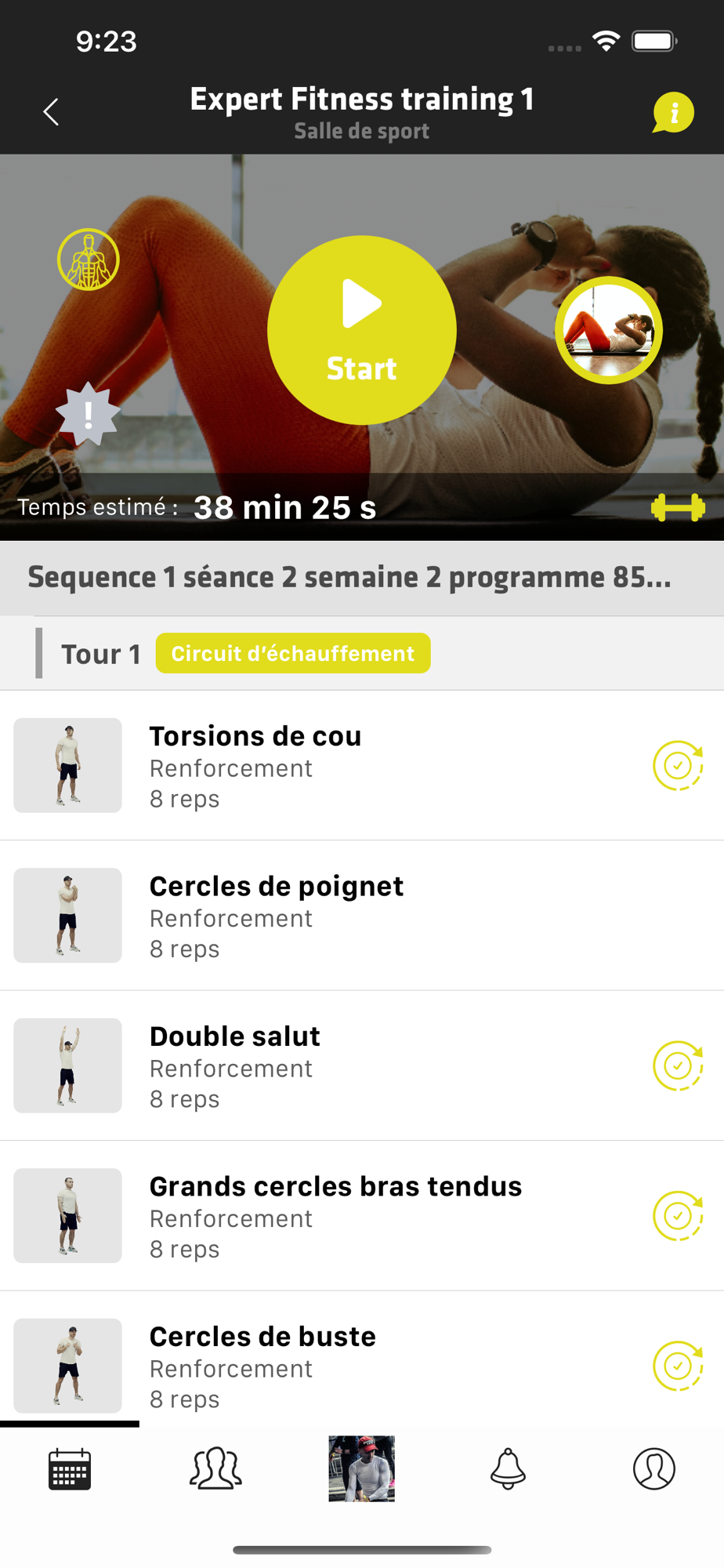This screenshot has width=724, height=1568.
Task: Tap swap icon next to Double salut
Action: click(678, 1065)
